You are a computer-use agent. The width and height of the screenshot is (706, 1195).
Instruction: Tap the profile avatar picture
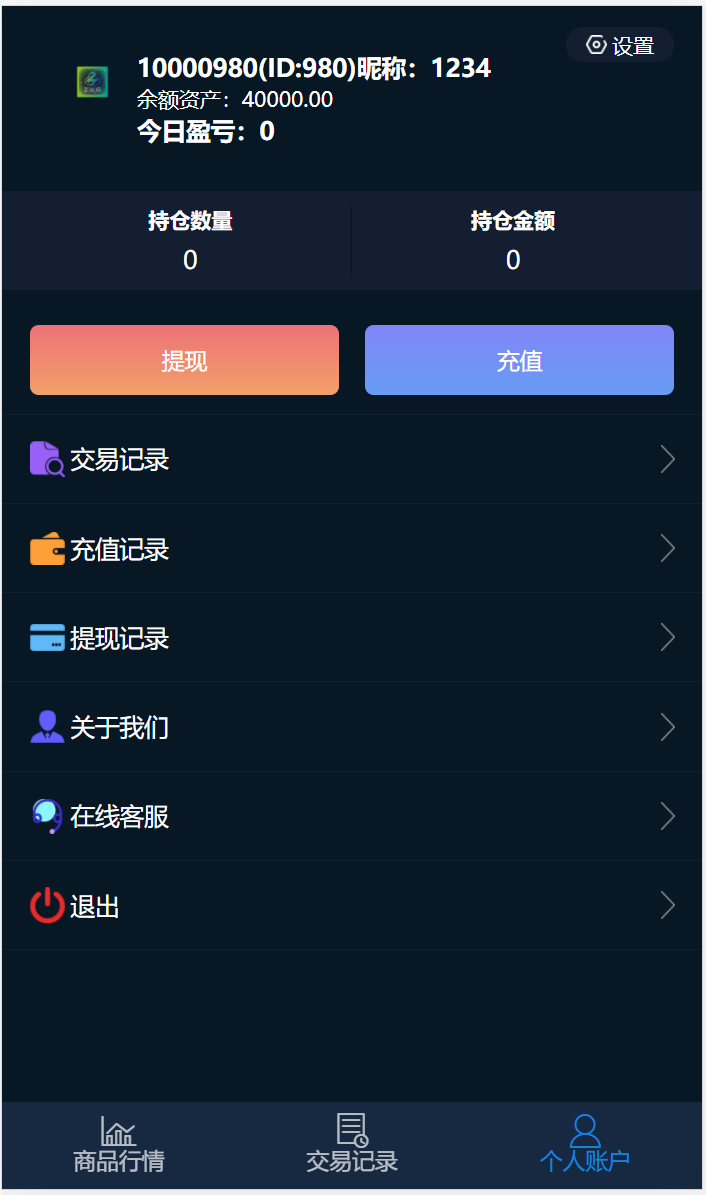point(92,81)
